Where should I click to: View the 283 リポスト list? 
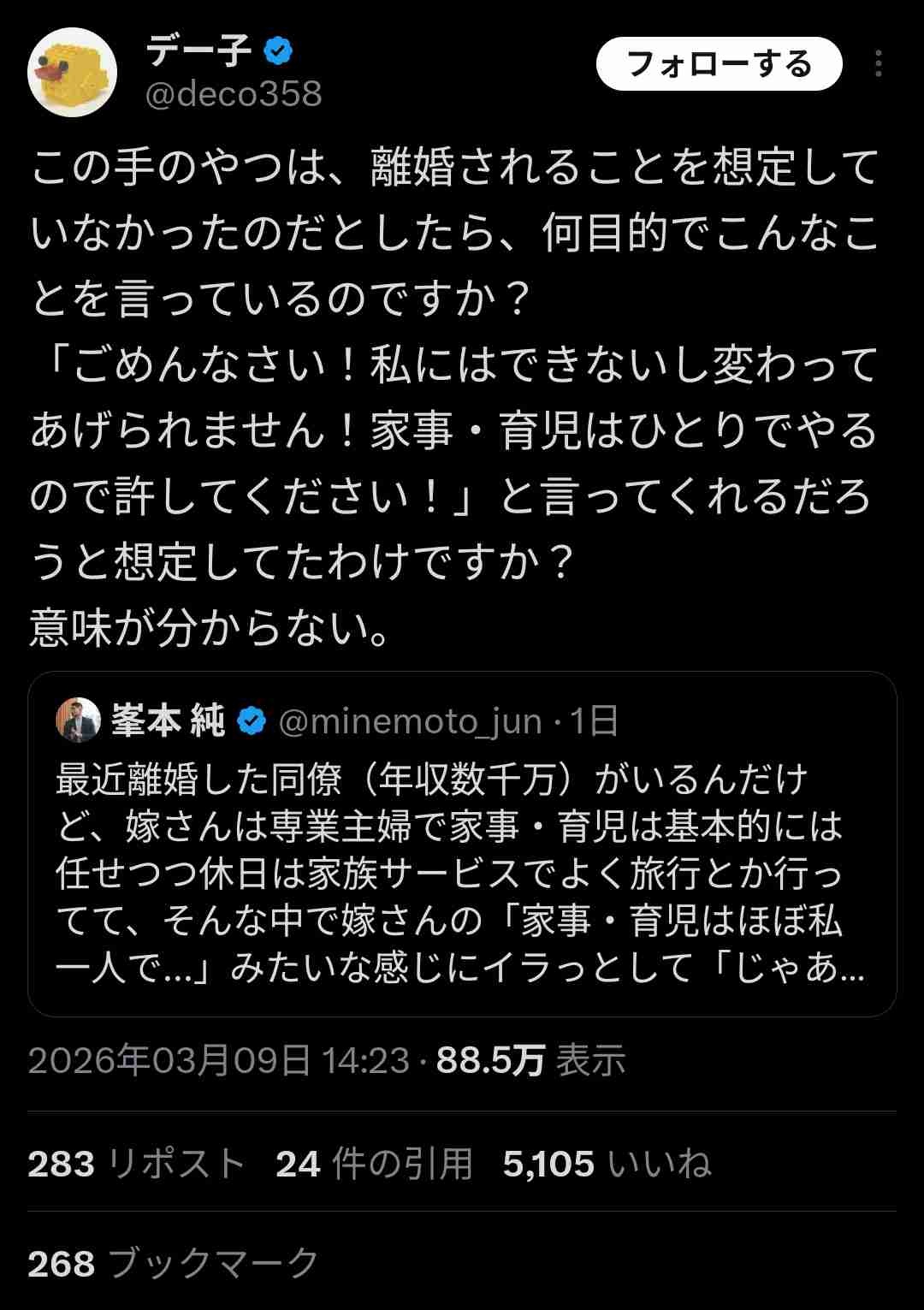tap(136, 1164)
